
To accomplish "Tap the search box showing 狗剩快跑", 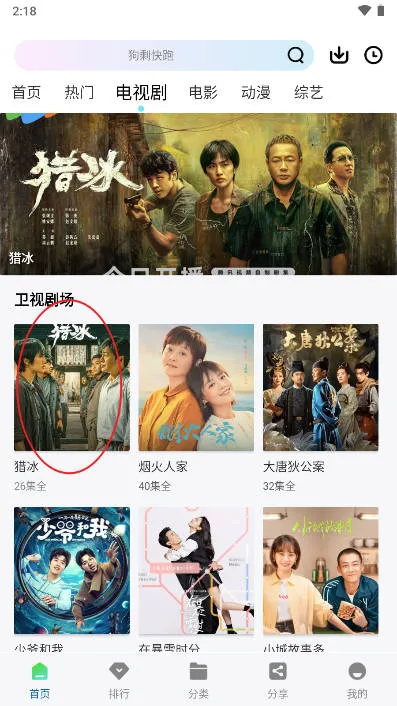I will (x=164, y=55).
